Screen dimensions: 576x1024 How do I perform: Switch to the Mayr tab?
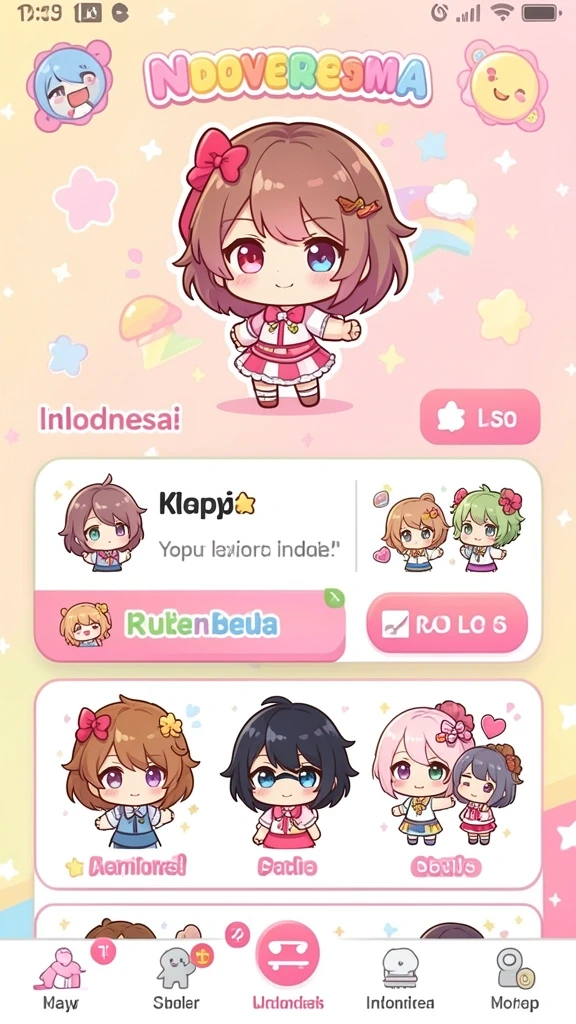click(60, 980)
